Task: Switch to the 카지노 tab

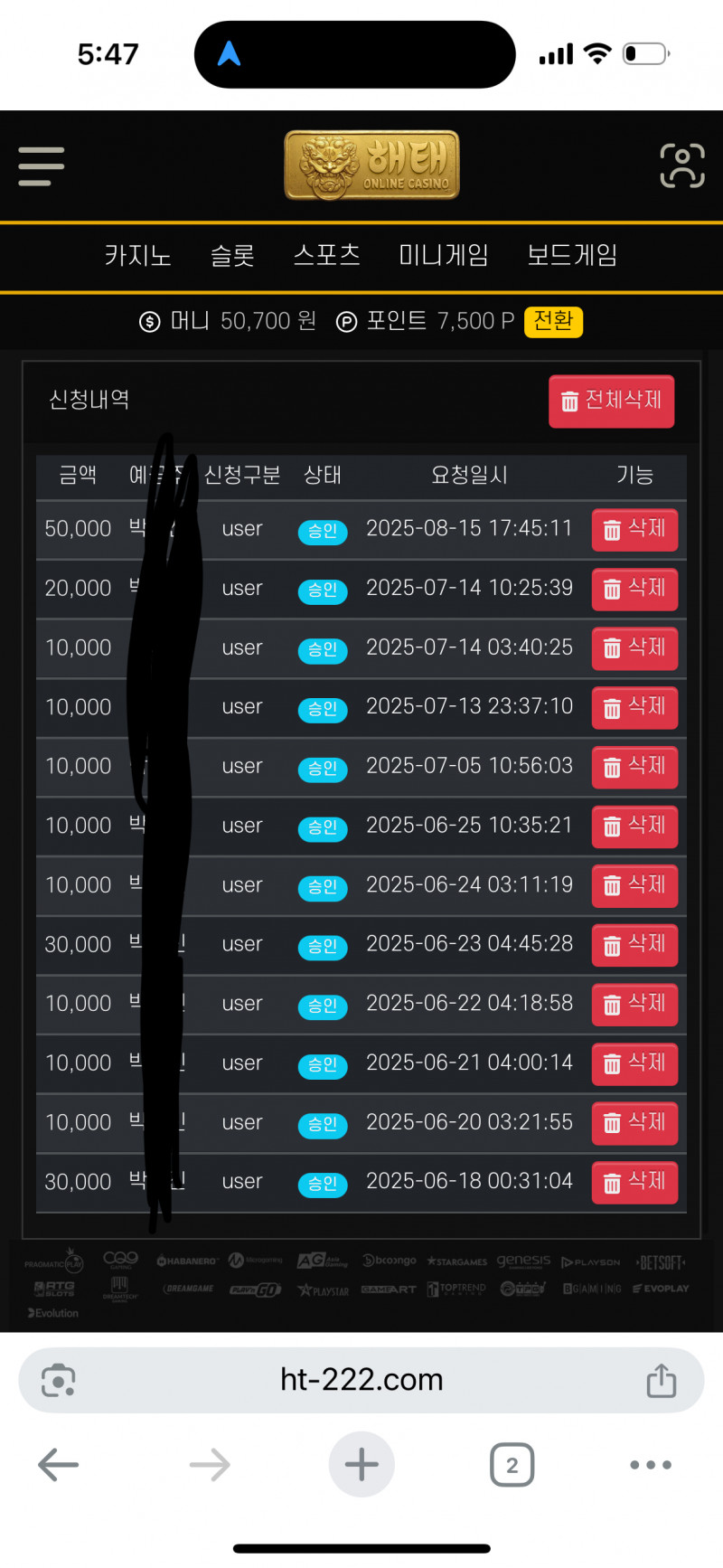Action: [137, 256]
